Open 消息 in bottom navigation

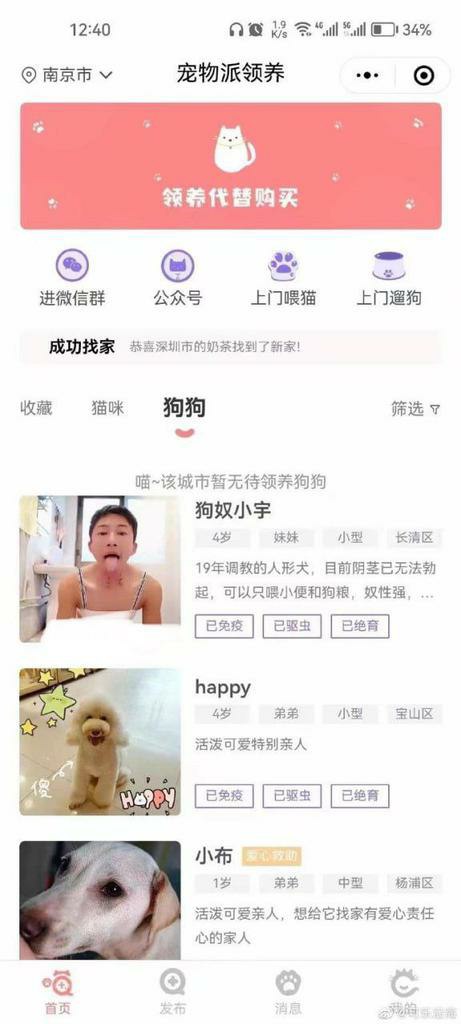click(288, 991)
